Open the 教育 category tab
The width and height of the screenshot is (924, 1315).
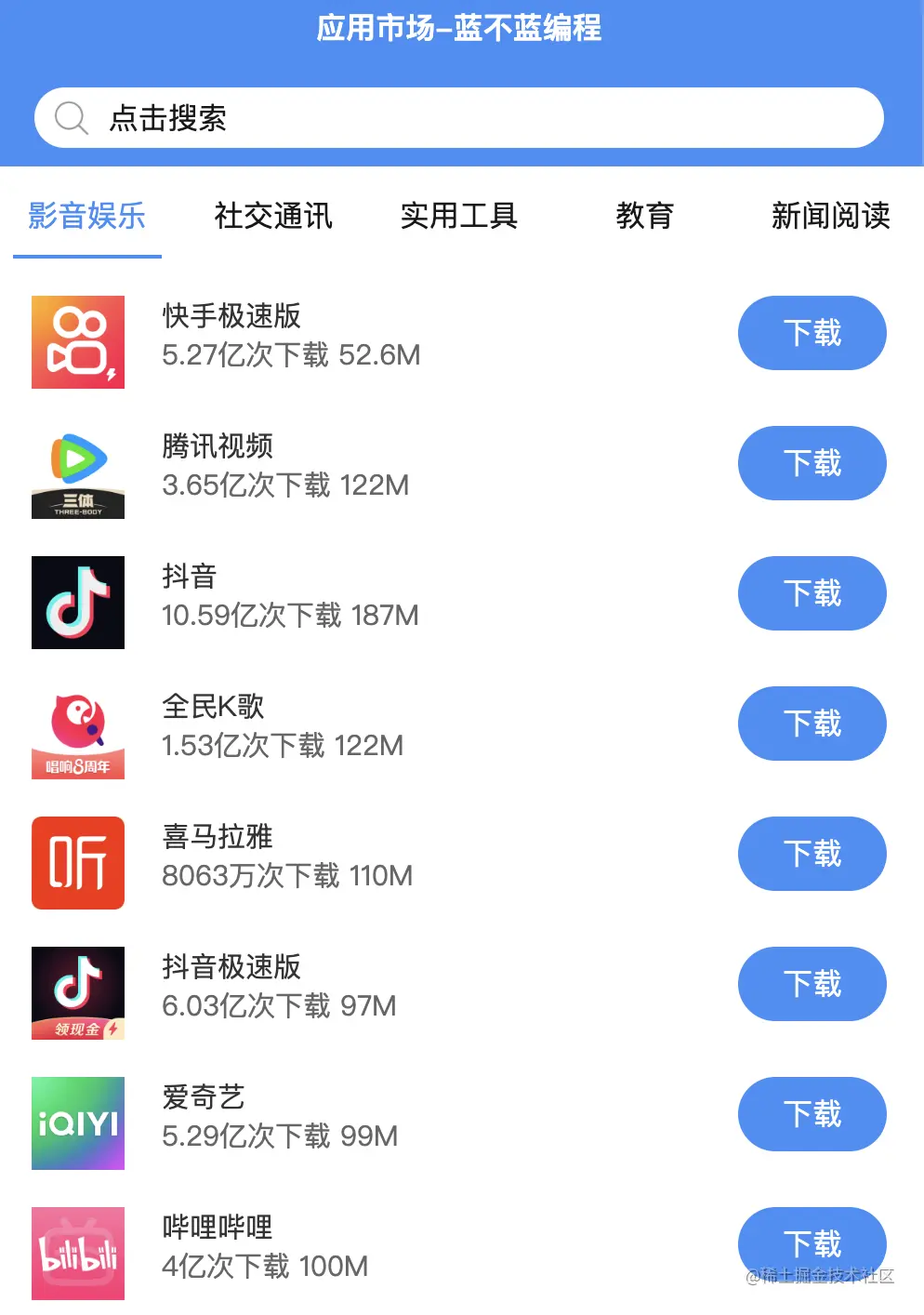[x=644, y=216]
